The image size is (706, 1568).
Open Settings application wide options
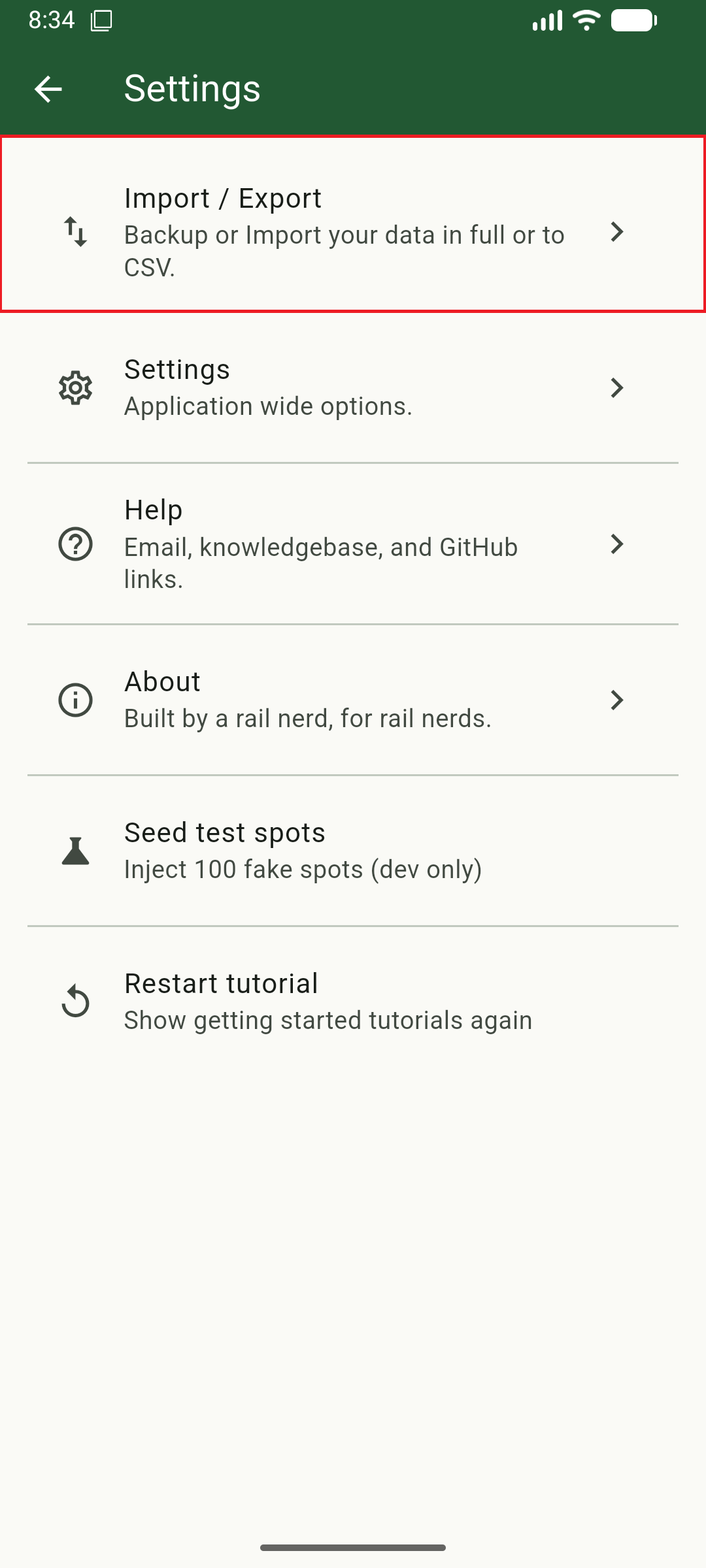(x=353, y=388)
